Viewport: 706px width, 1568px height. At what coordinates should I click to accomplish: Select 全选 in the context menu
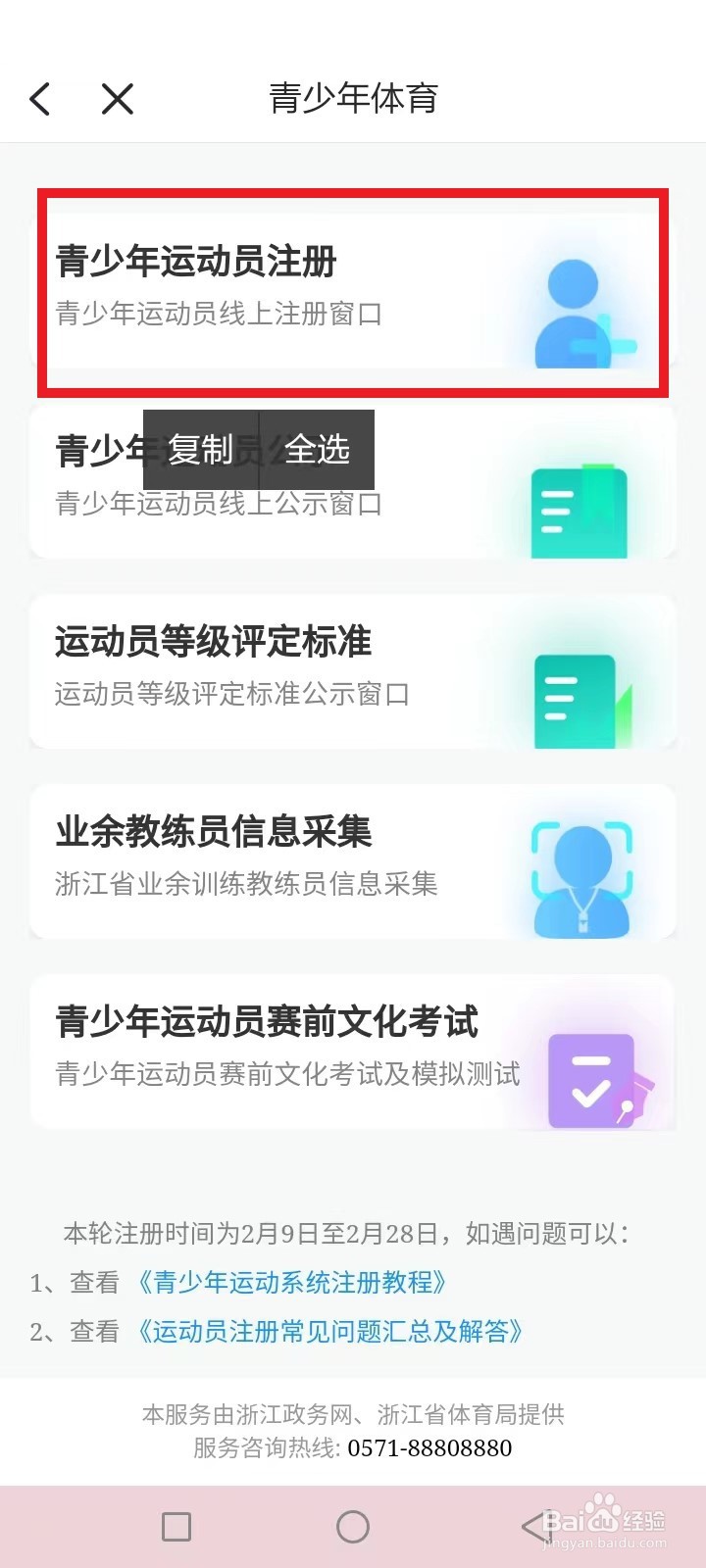(319, 450)
